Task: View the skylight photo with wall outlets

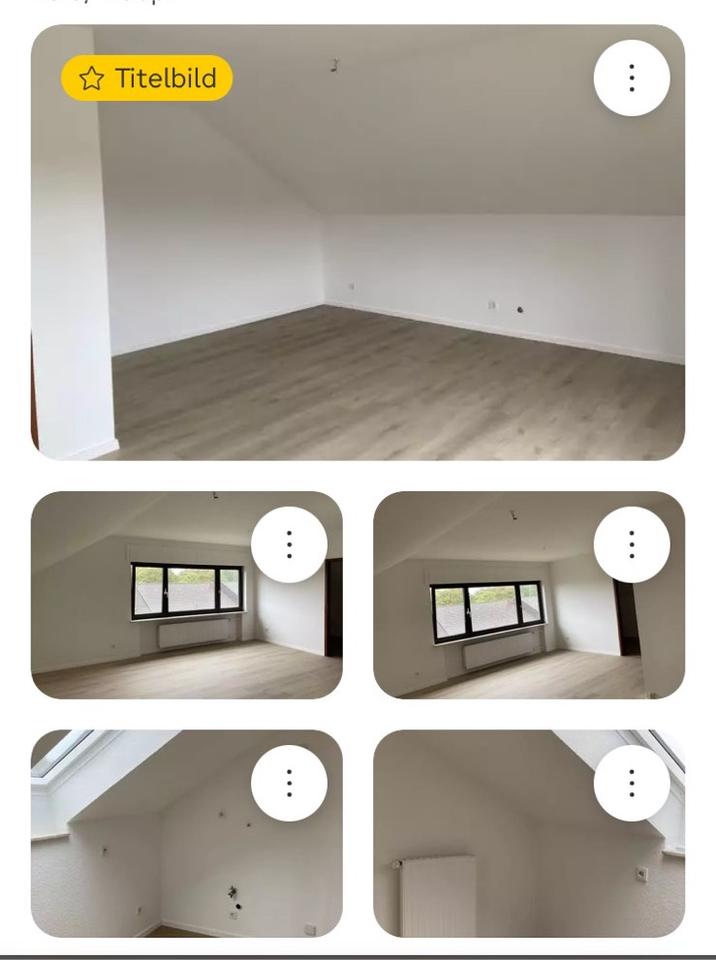Action: tap(150, 850)
